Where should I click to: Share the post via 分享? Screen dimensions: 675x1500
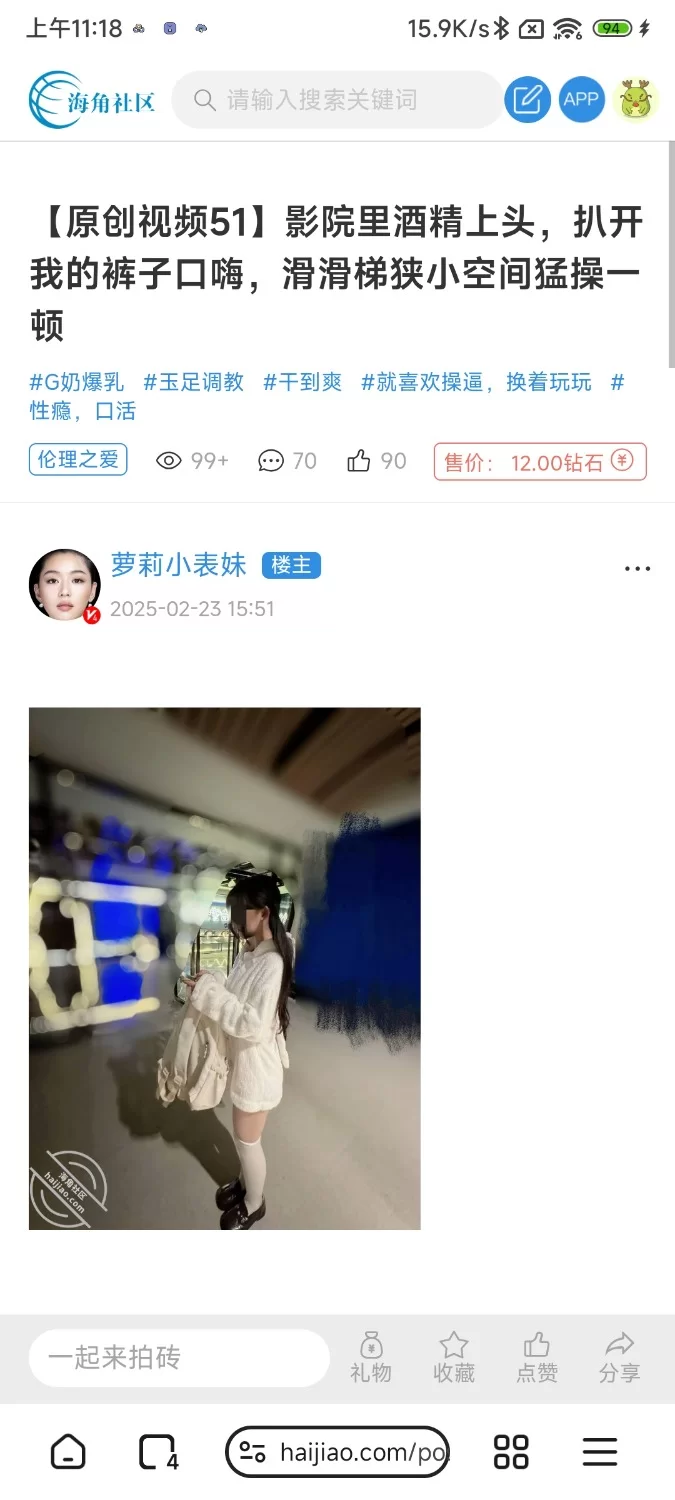click(619, 1358)
